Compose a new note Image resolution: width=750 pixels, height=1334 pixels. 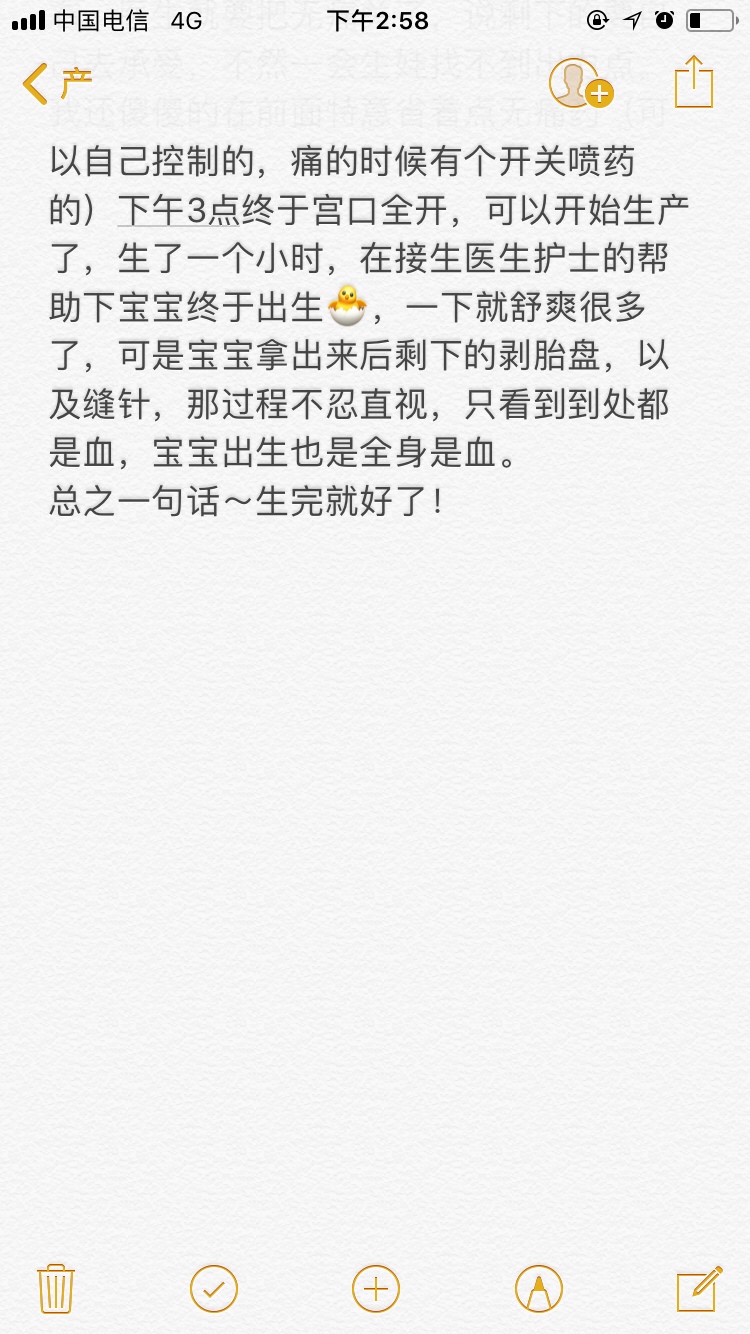click(698, 1288)
